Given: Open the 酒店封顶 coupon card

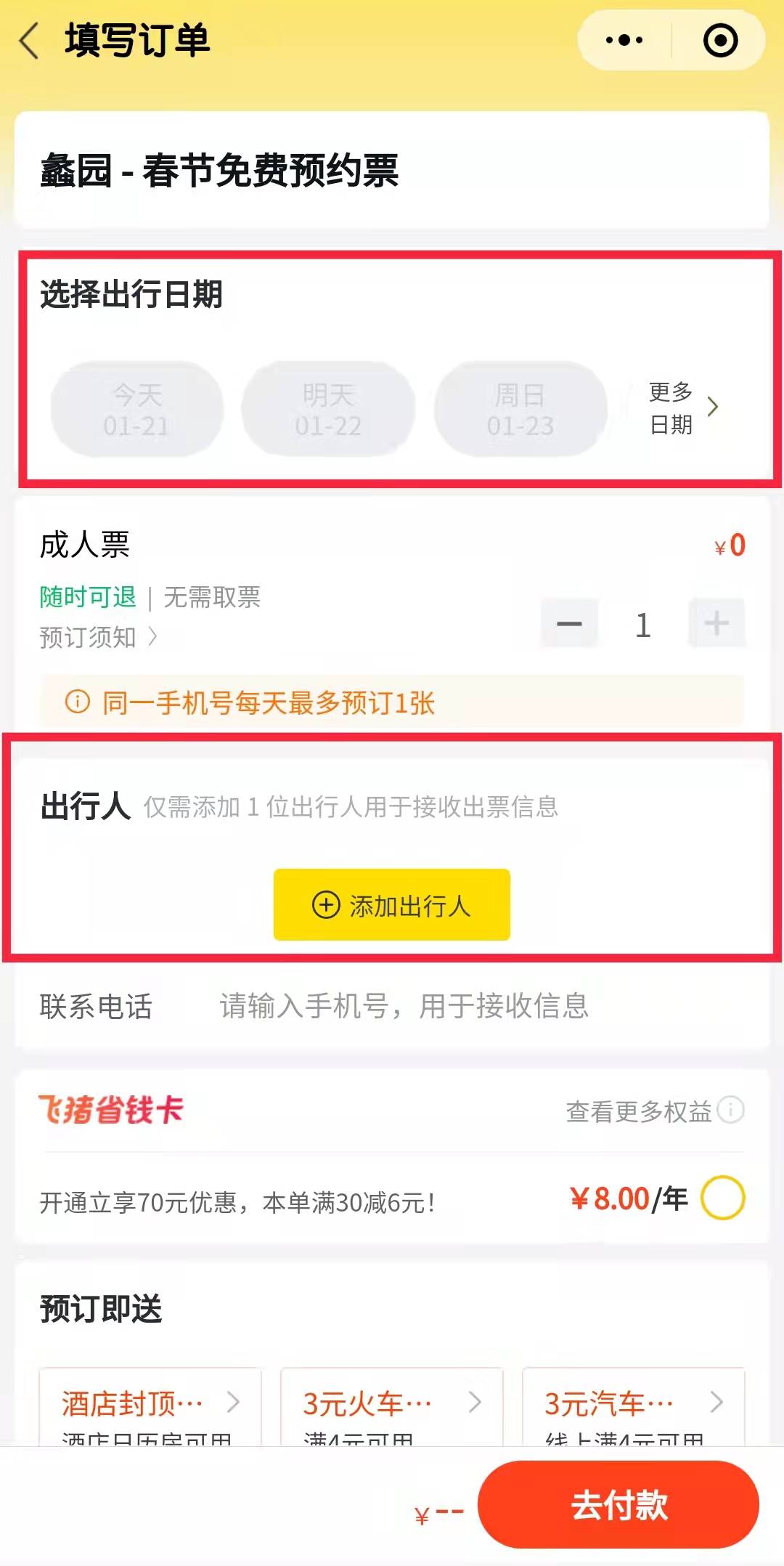Looking at the screenshot, I should point(150,1405).
